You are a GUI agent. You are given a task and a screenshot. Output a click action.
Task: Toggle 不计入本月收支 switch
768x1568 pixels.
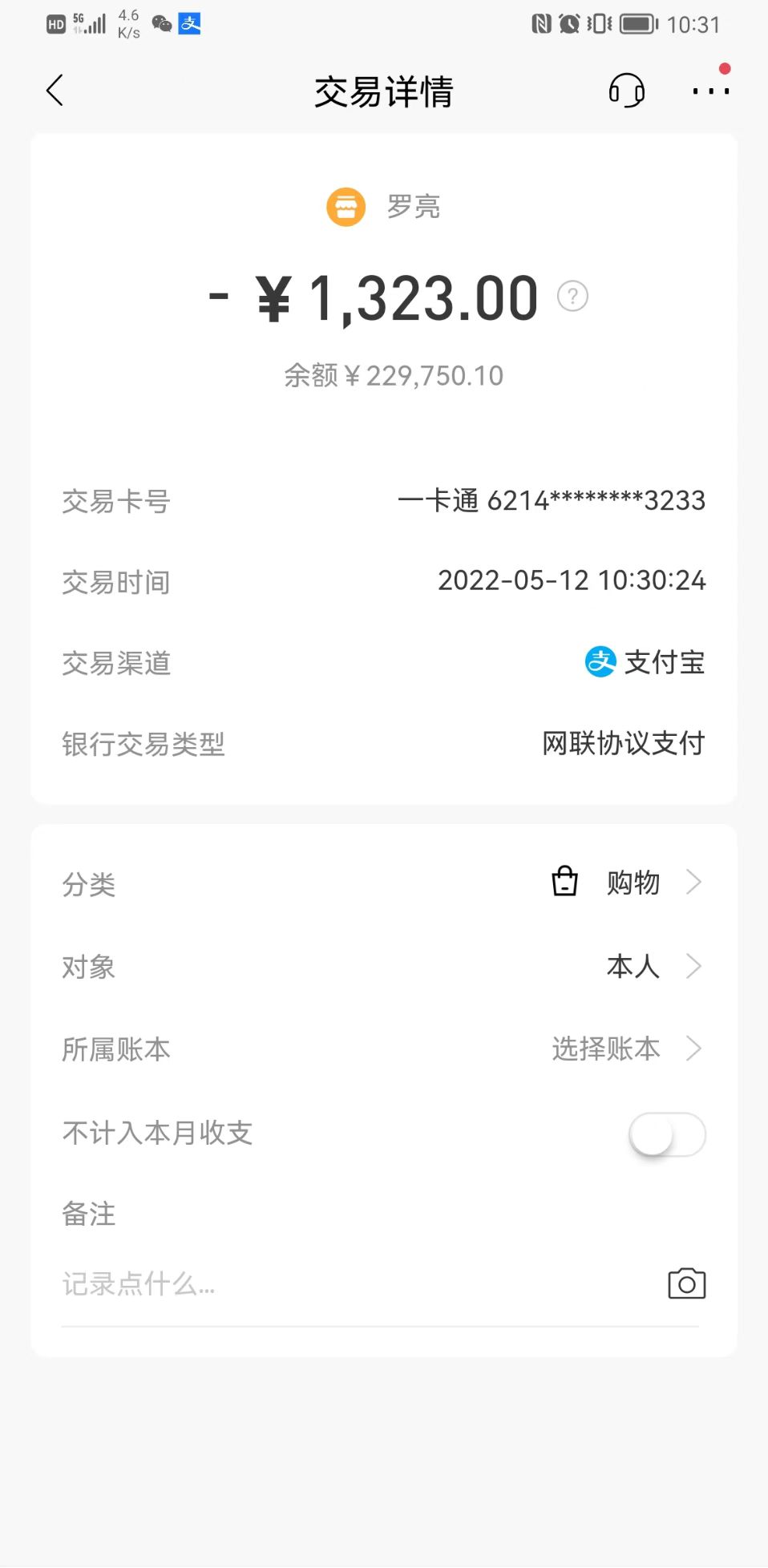click(667, 1134)
